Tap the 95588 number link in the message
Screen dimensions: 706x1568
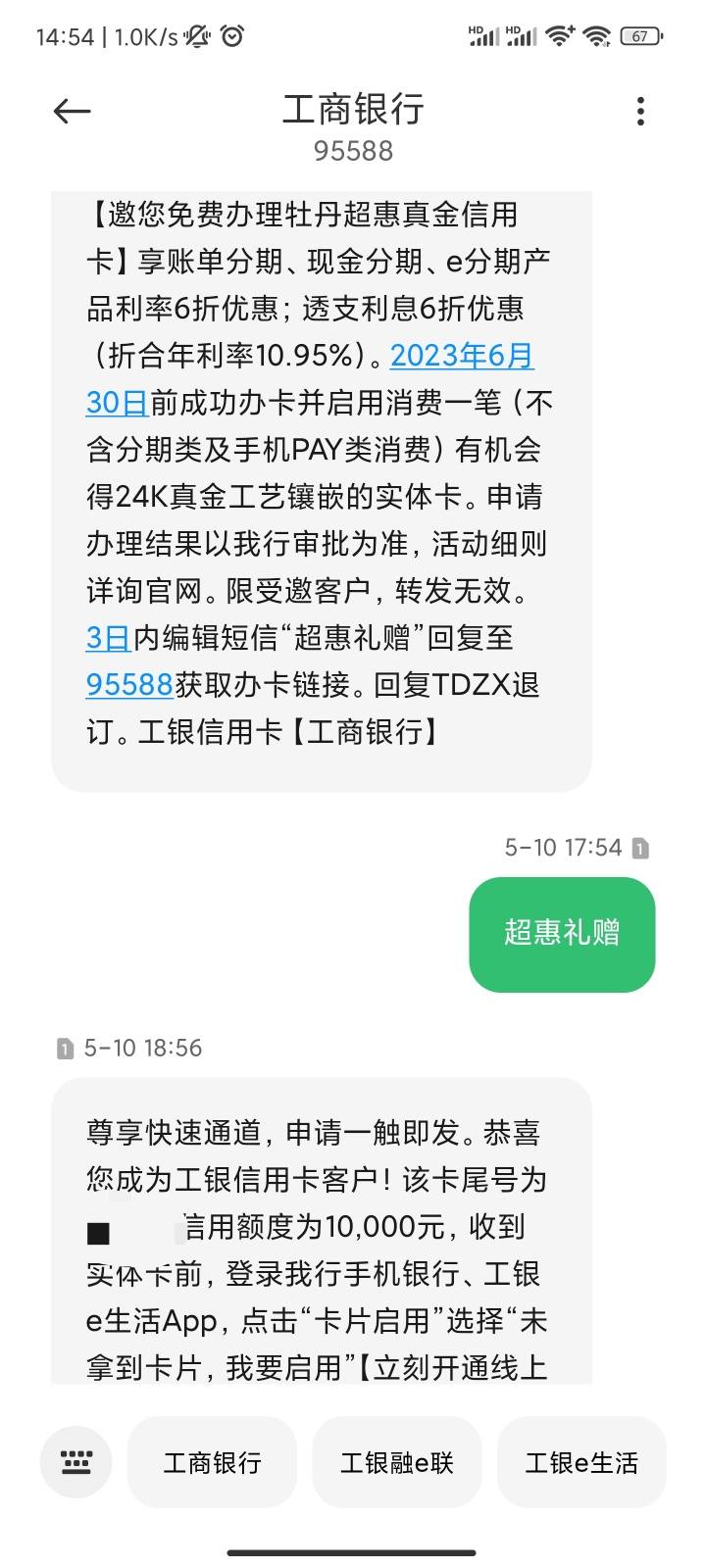[129, 685]
